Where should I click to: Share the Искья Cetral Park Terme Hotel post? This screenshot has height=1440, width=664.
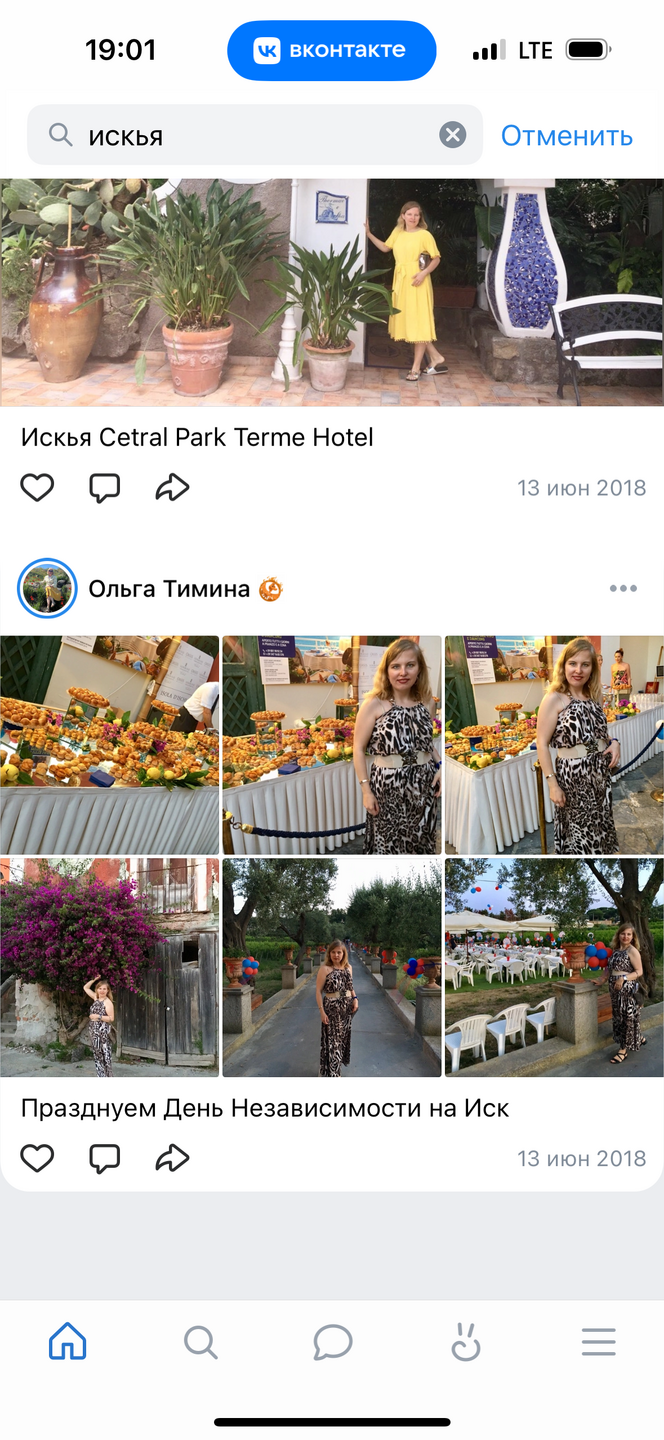[172, 488]
